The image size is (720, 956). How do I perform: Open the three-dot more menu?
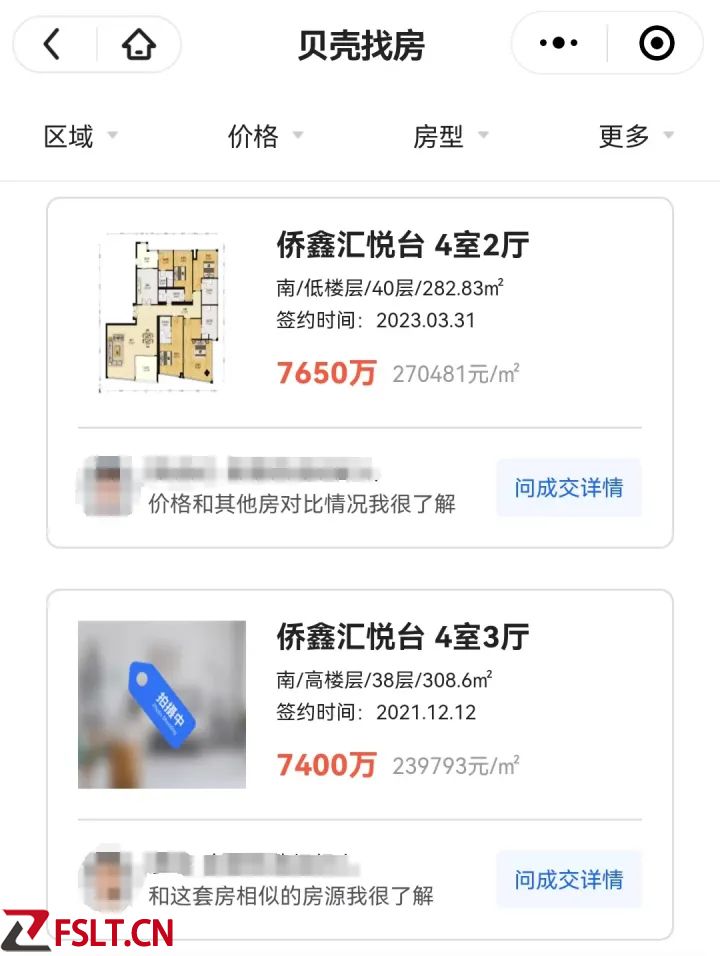558,43
